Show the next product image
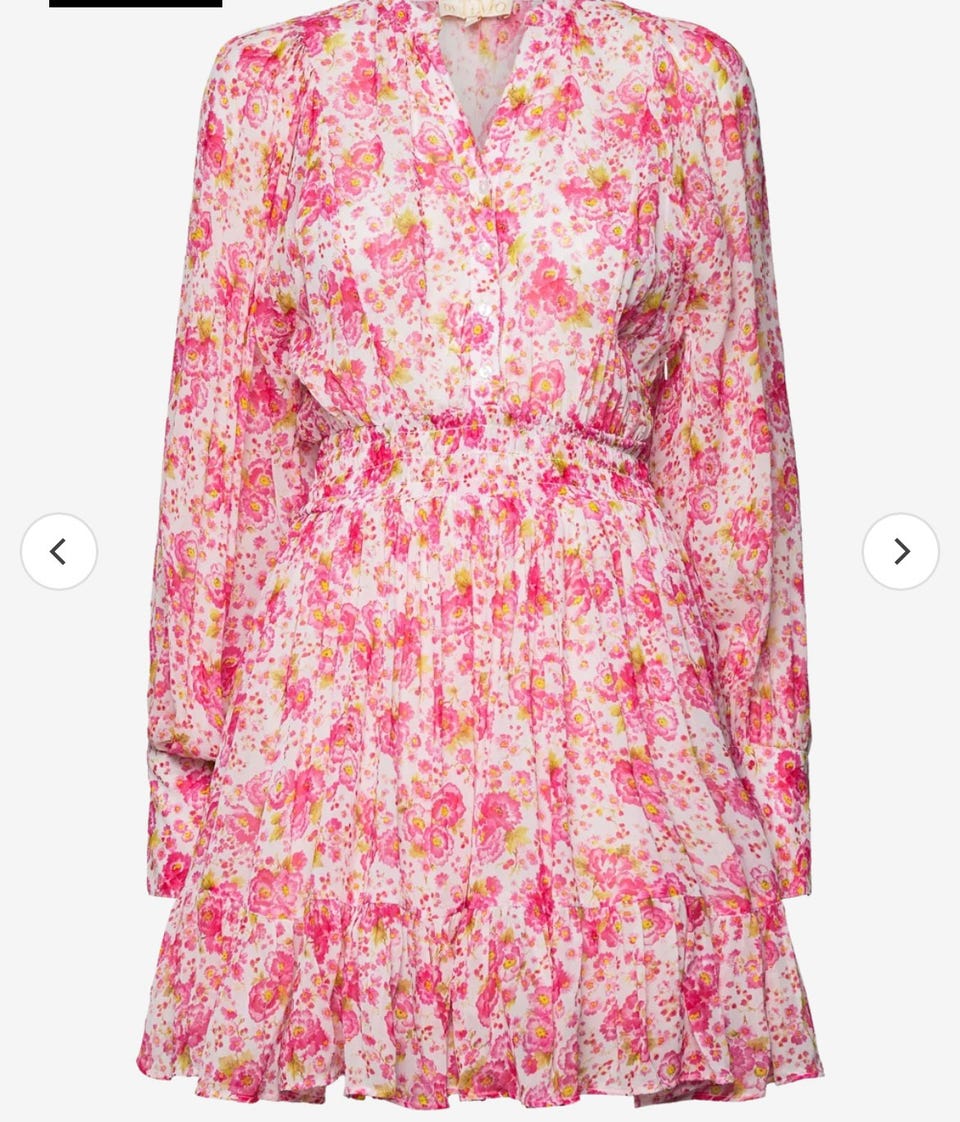 [x=900, y=551]
